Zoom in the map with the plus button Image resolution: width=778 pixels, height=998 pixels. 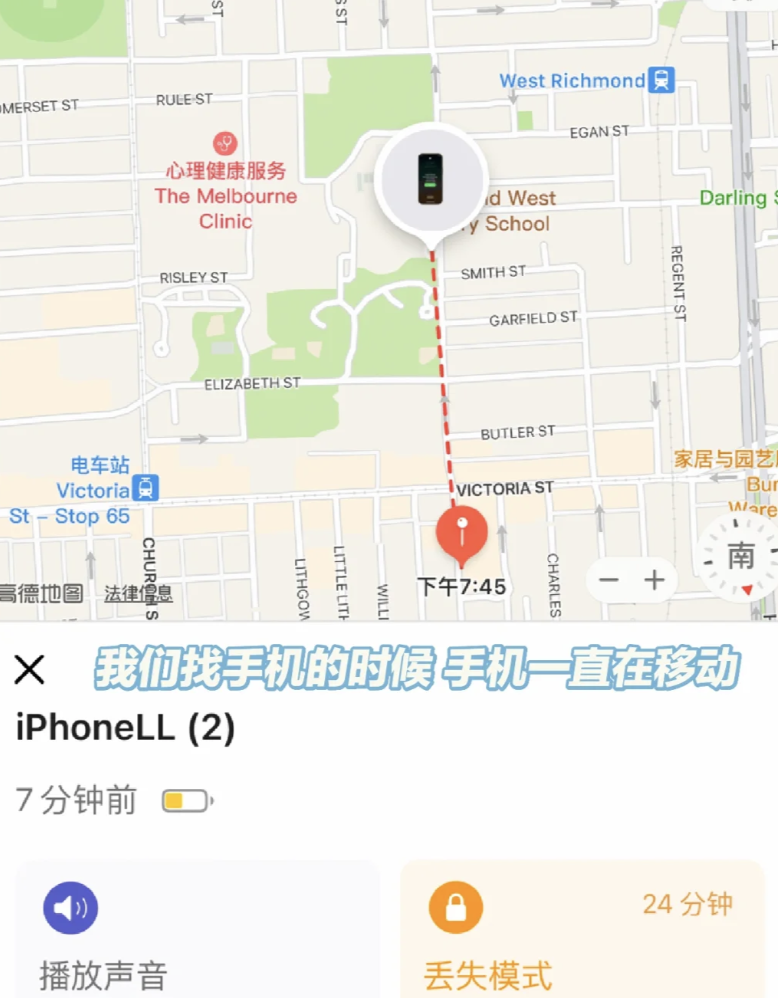(x=654, y=580)
